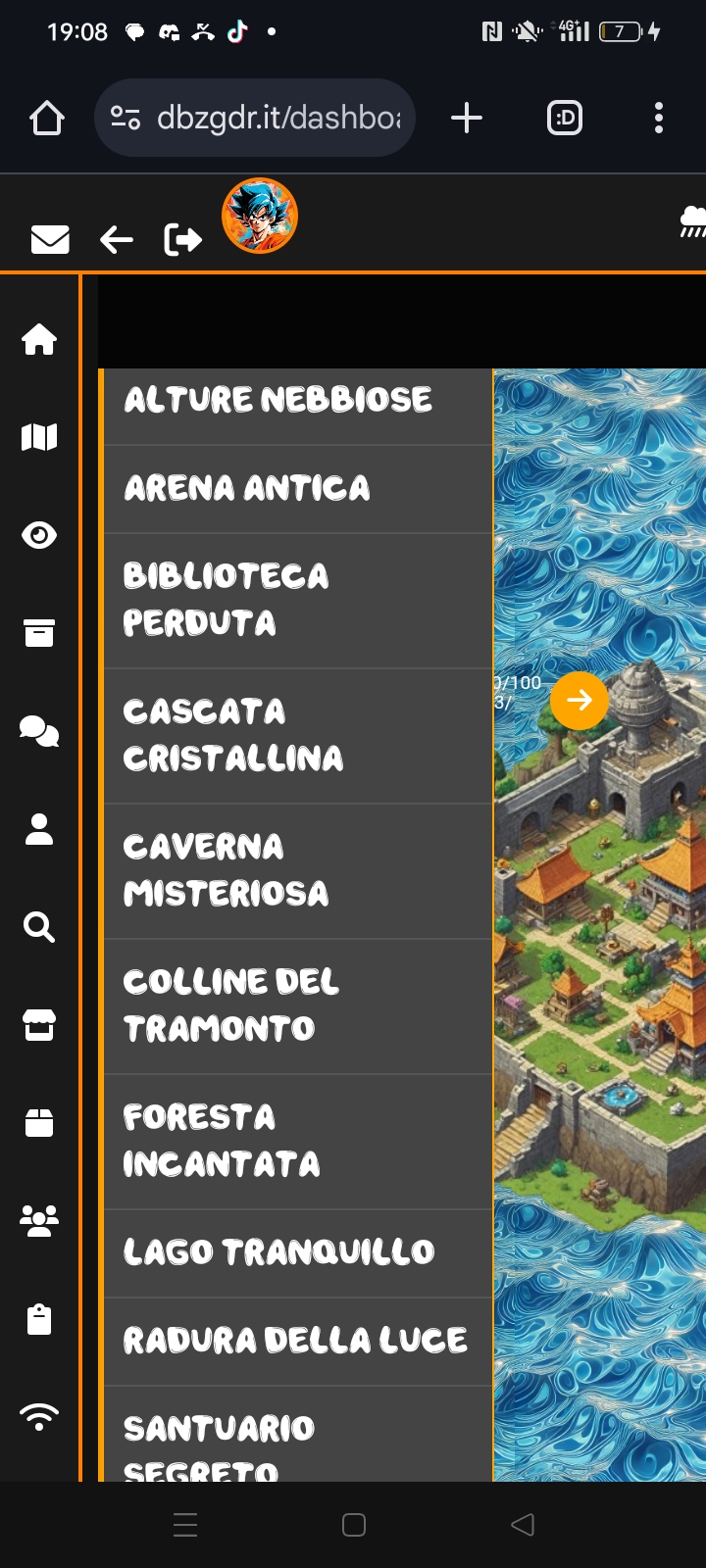Tap the logout icon
Screen dimensions: 706x1568
(182, 239)
